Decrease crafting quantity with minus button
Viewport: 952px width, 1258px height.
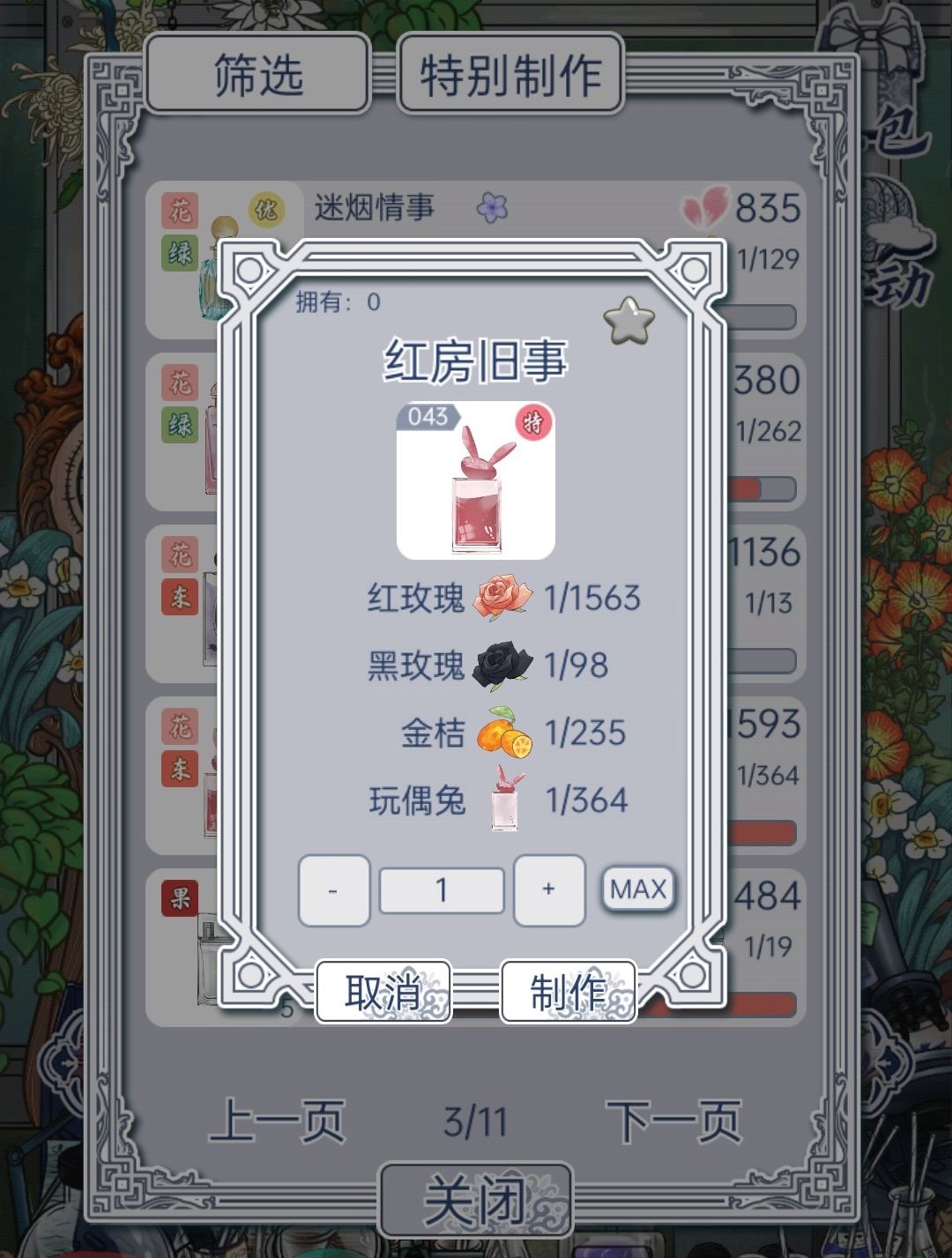click(x=333, y=890)
